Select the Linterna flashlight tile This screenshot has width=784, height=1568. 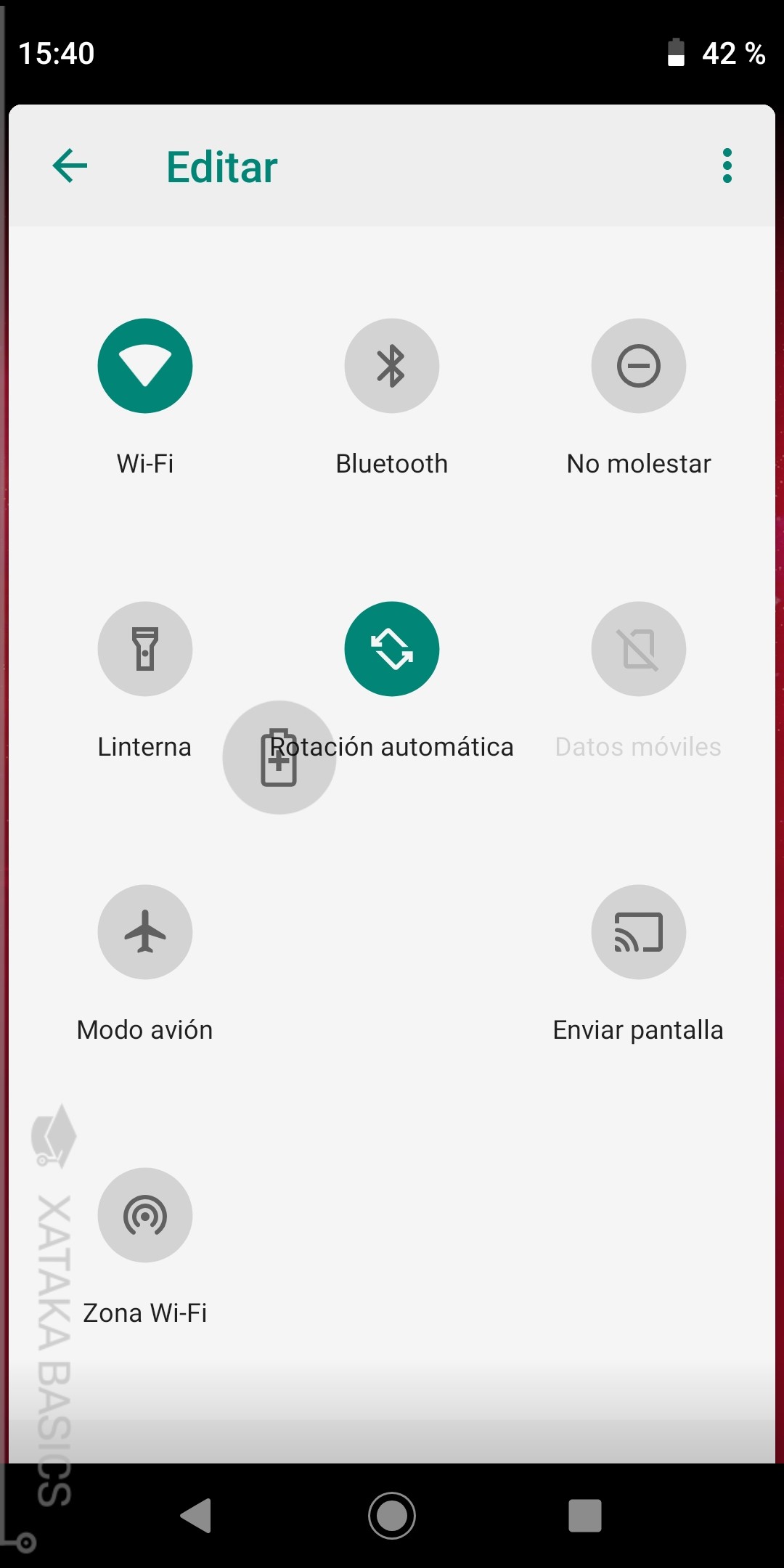coord(145,649)
